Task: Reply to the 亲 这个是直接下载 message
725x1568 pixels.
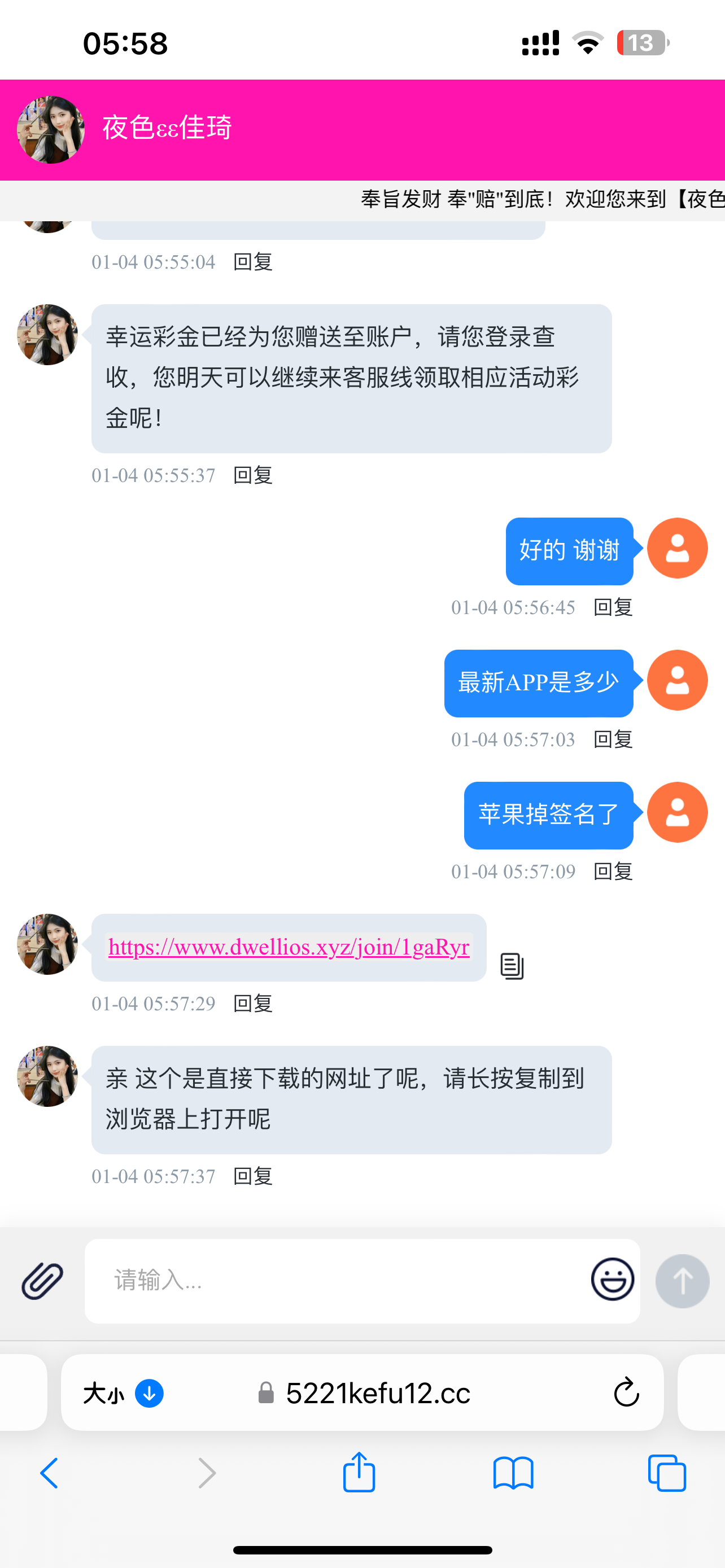Action: click(253, 1176)
